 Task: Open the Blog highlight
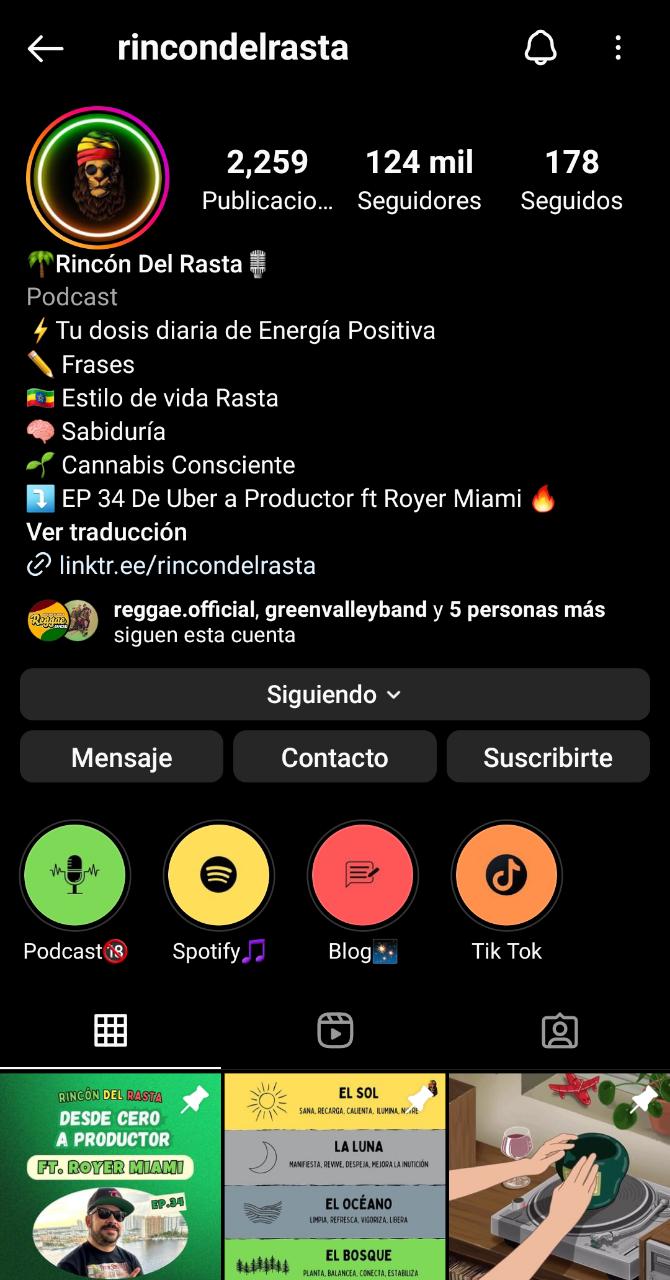[362, 875]
